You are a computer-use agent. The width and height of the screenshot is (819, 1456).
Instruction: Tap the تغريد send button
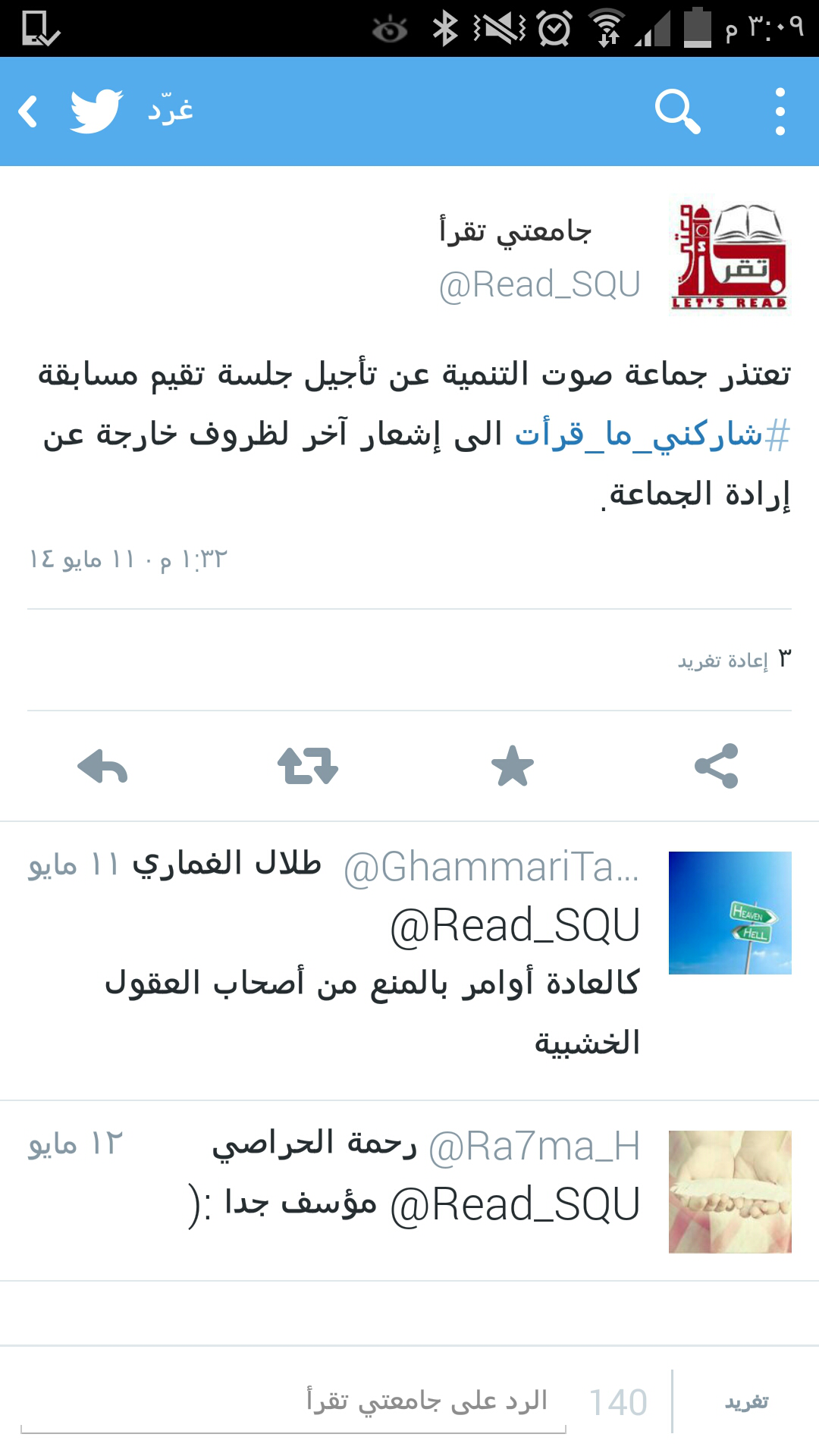point(746,1402)
